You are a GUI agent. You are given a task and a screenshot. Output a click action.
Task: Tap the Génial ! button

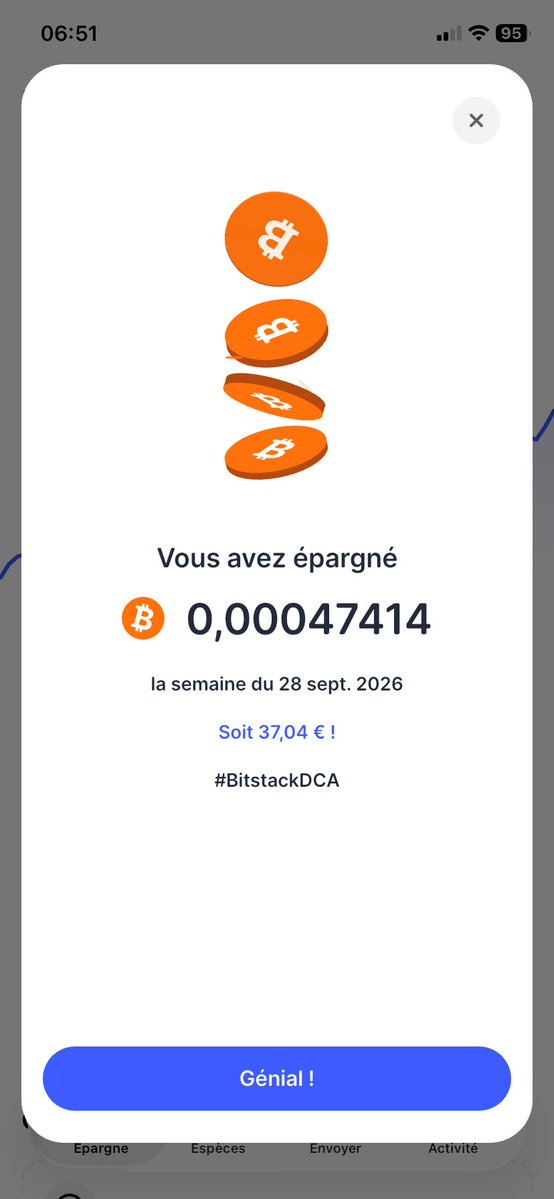point(277,1078)
